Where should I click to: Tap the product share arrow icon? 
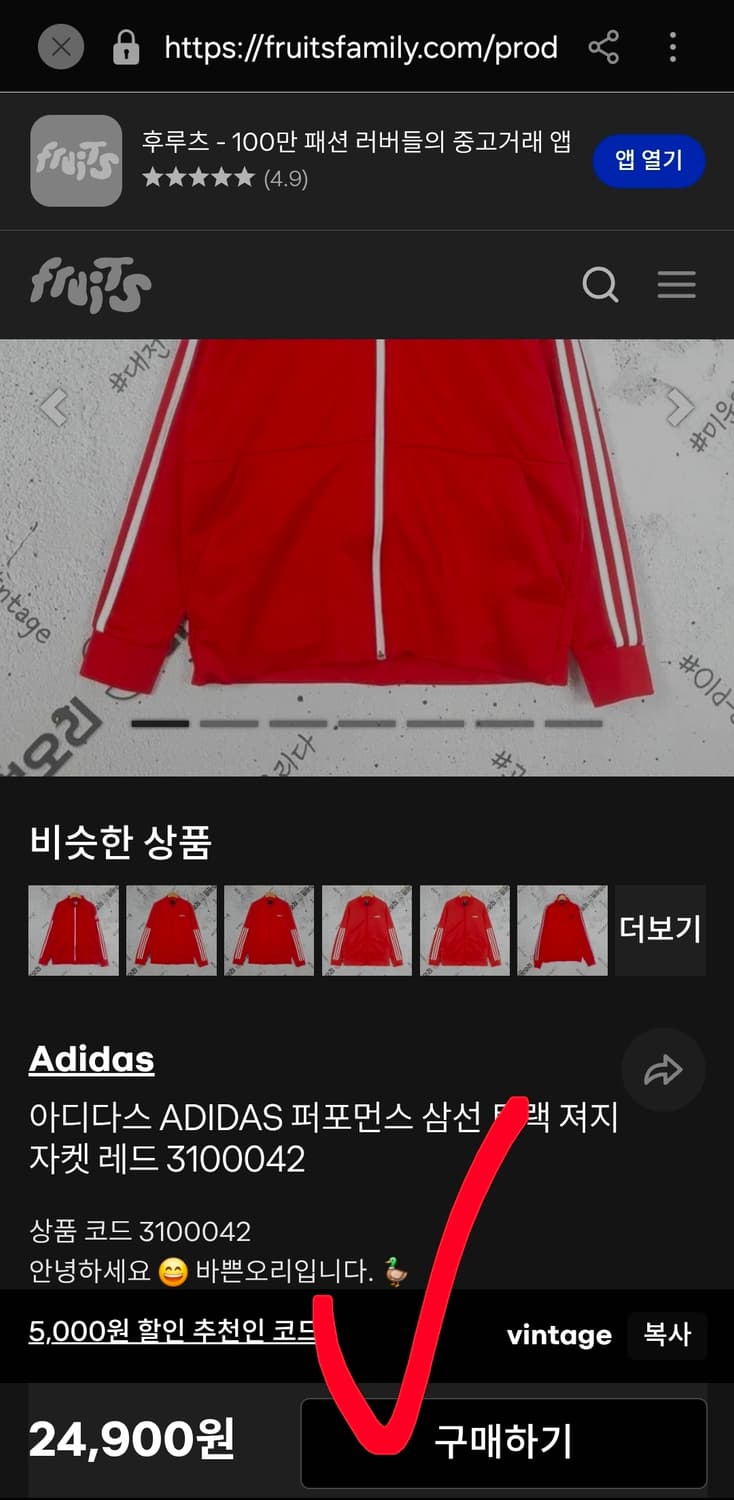663,1069
